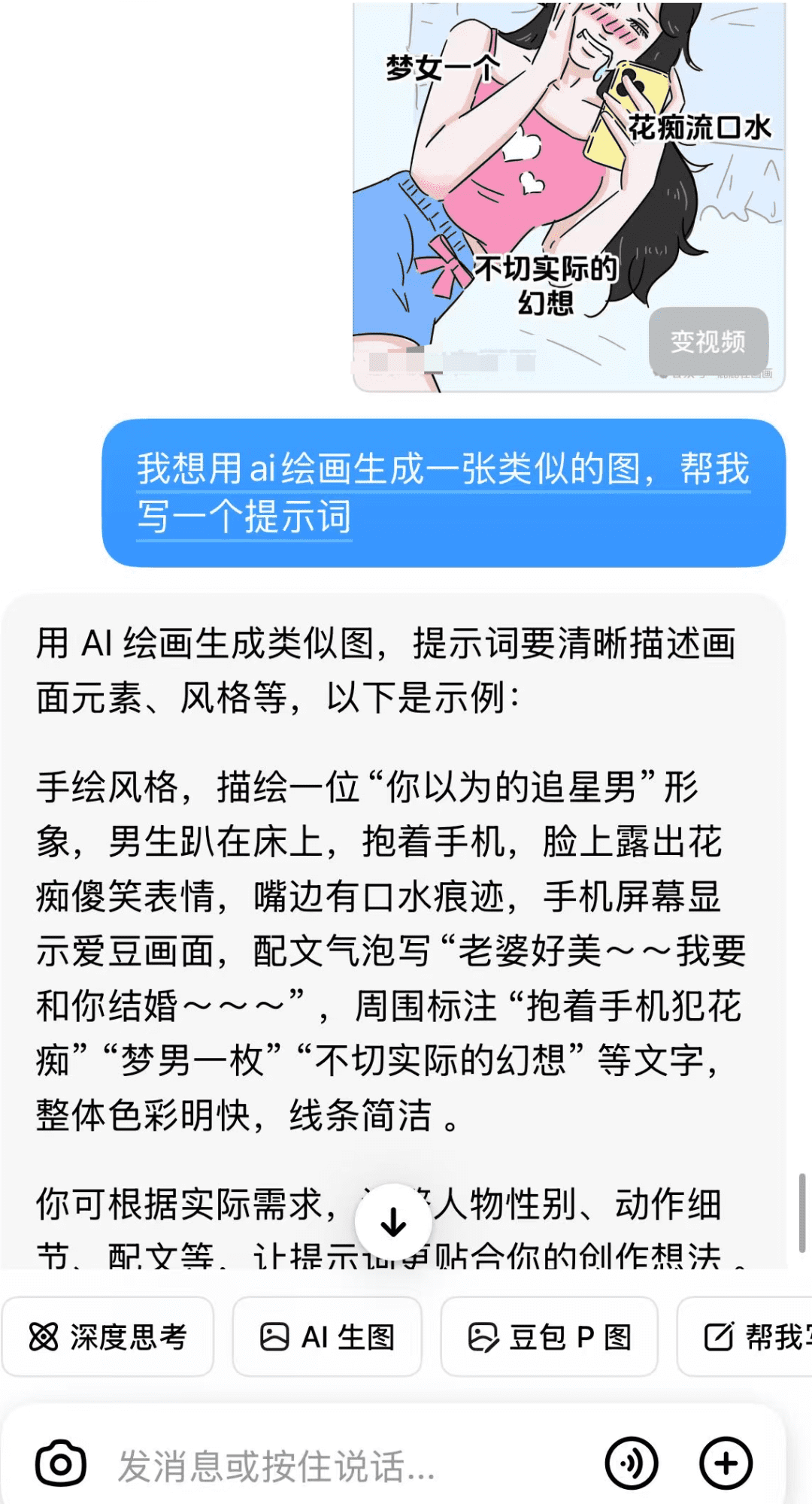Tap the 帮我写 chip

point(744,1336)
